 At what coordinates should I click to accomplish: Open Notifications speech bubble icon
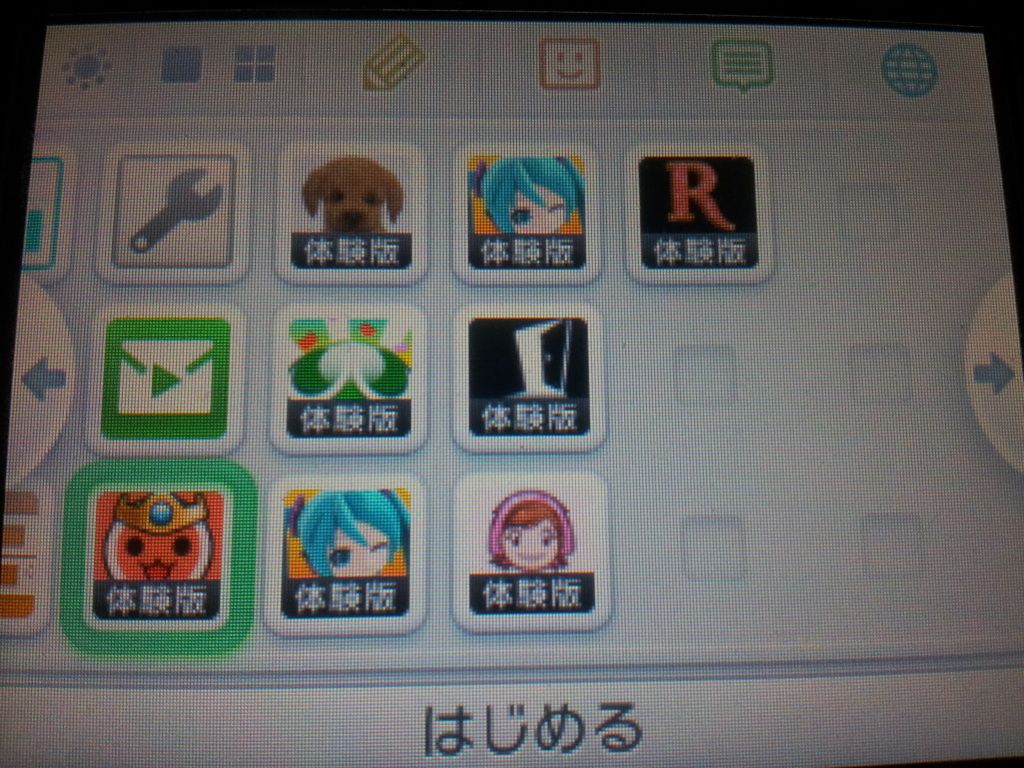[x=741, y=66]
